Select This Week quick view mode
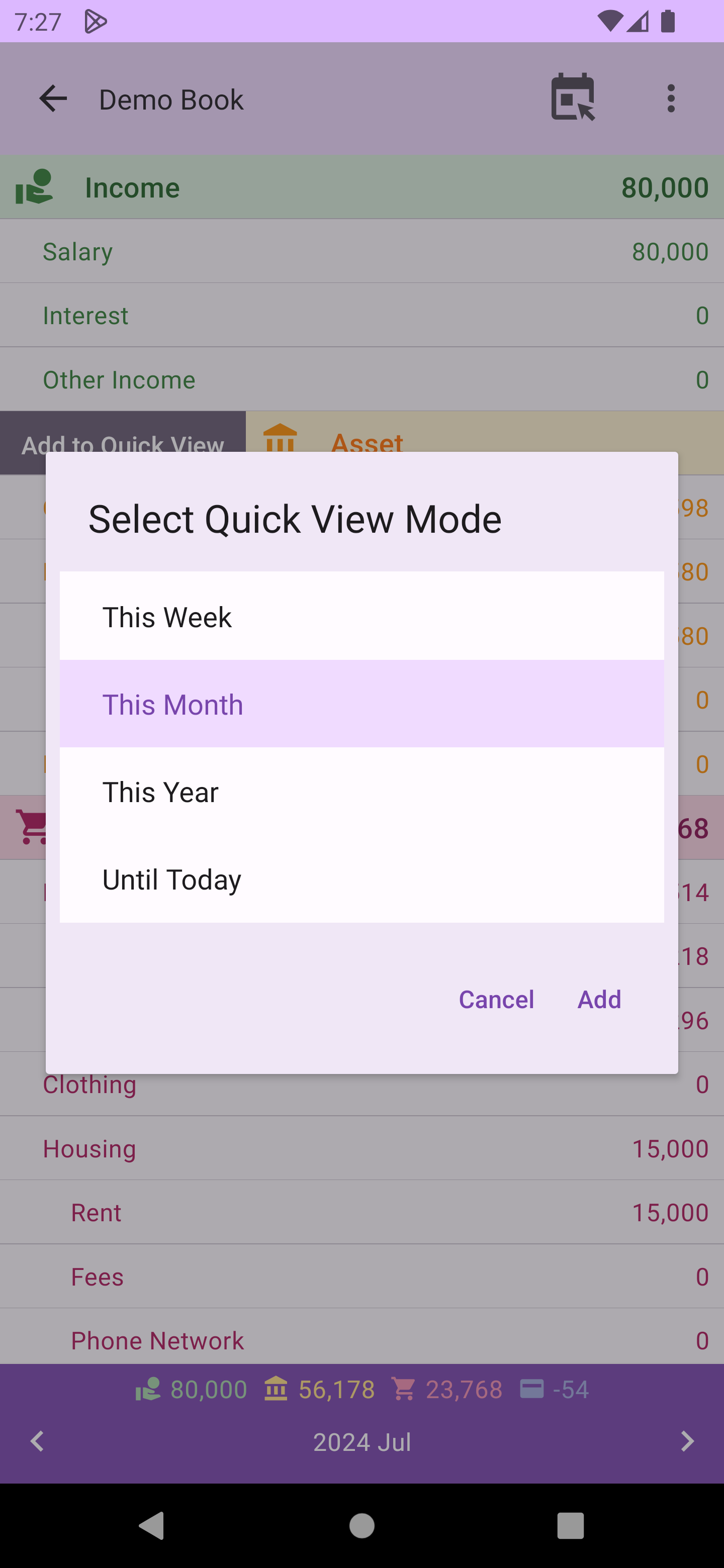 click(x=361, y=616)
